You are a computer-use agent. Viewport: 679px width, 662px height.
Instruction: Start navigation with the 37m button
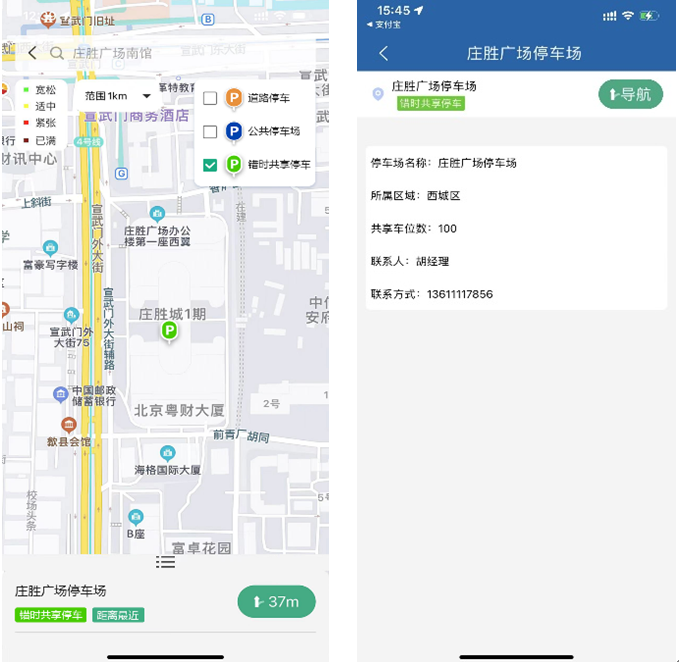276,602
